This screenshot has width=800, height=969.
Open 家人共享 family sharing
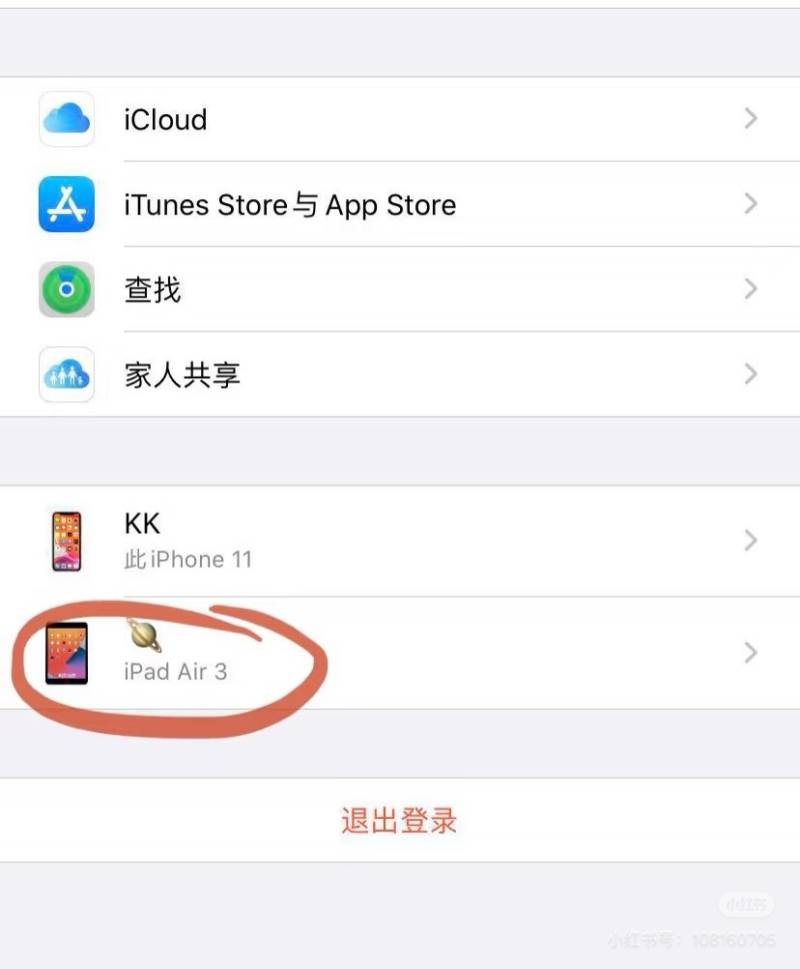point(400,375)
